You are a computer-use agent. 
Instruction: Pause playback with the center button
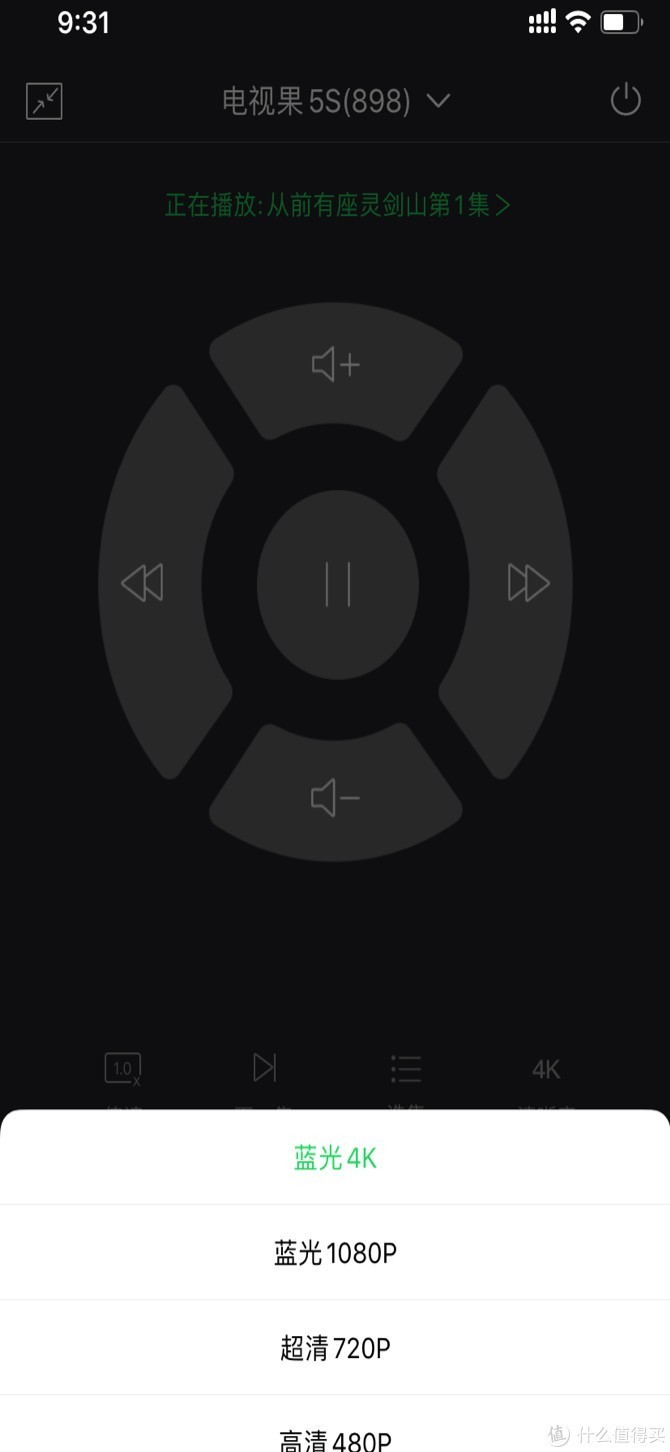[338, 584]
